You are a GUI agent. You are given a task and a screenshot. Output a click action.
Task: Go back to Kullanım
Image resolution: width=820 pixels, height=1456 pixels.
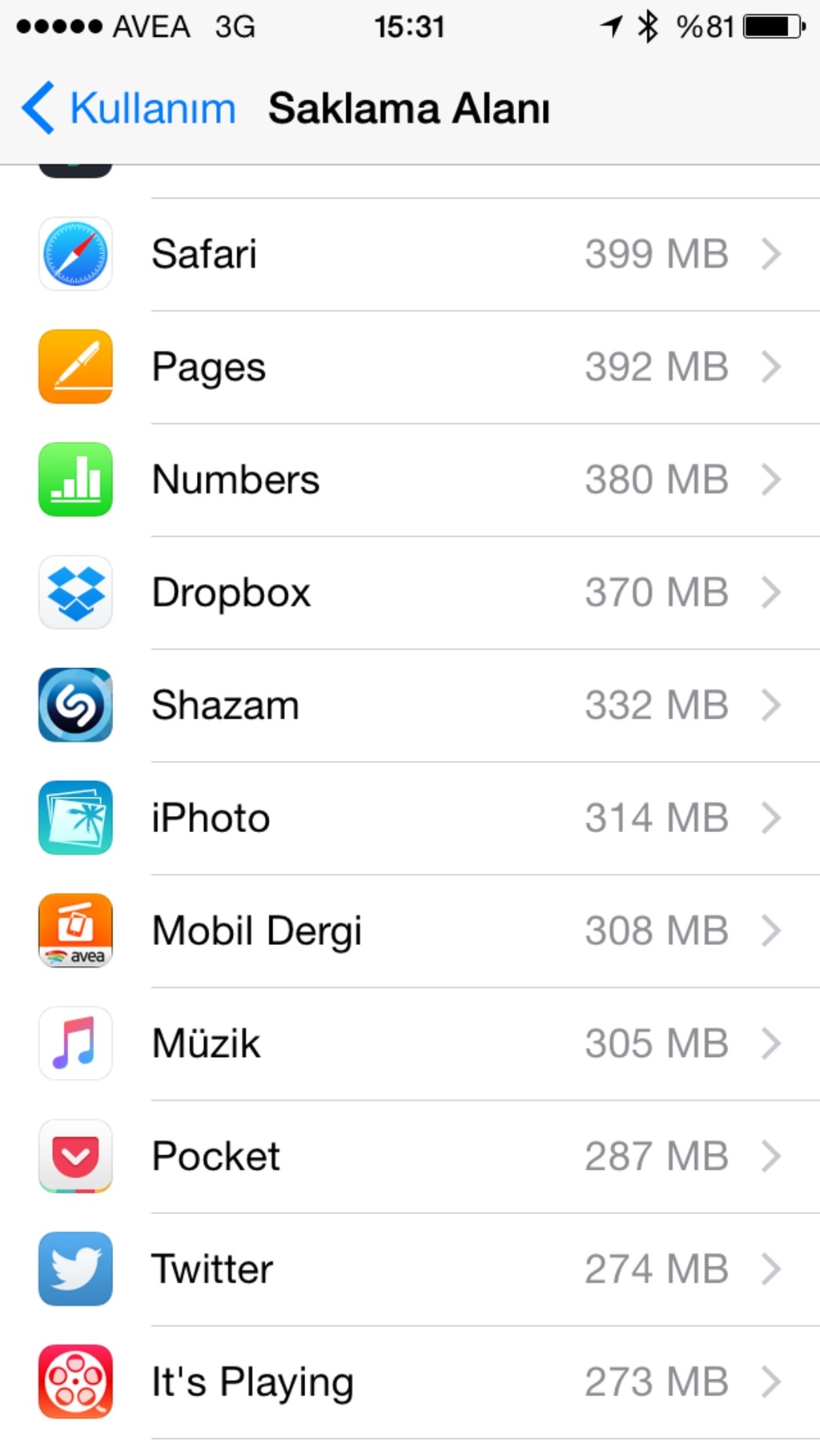(129, 108)
